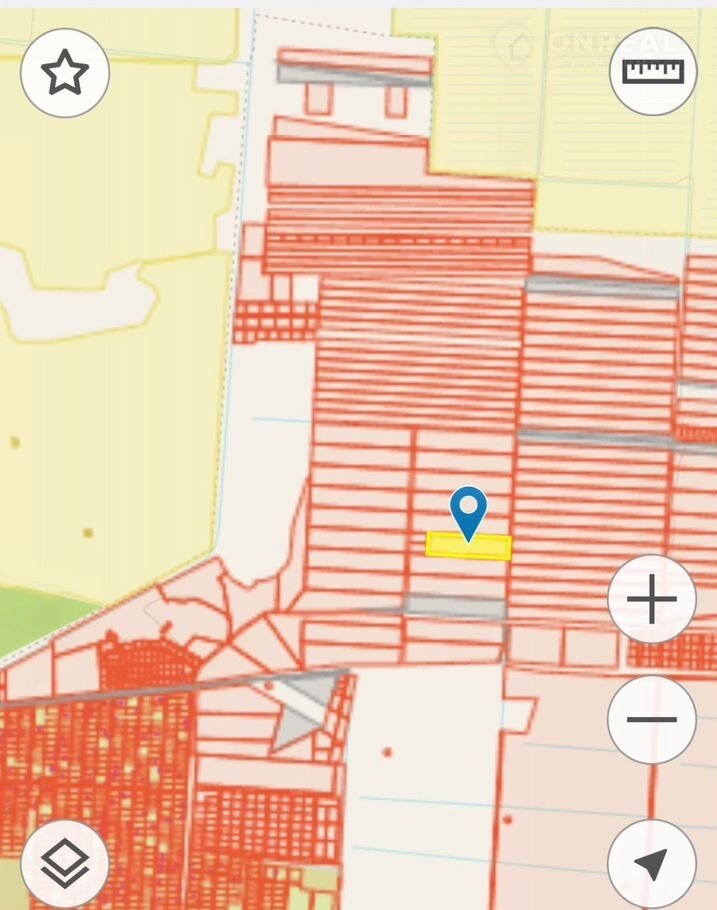Add this location to favorites with the star
Screen dimensions: 717x910
coord(65,73)
